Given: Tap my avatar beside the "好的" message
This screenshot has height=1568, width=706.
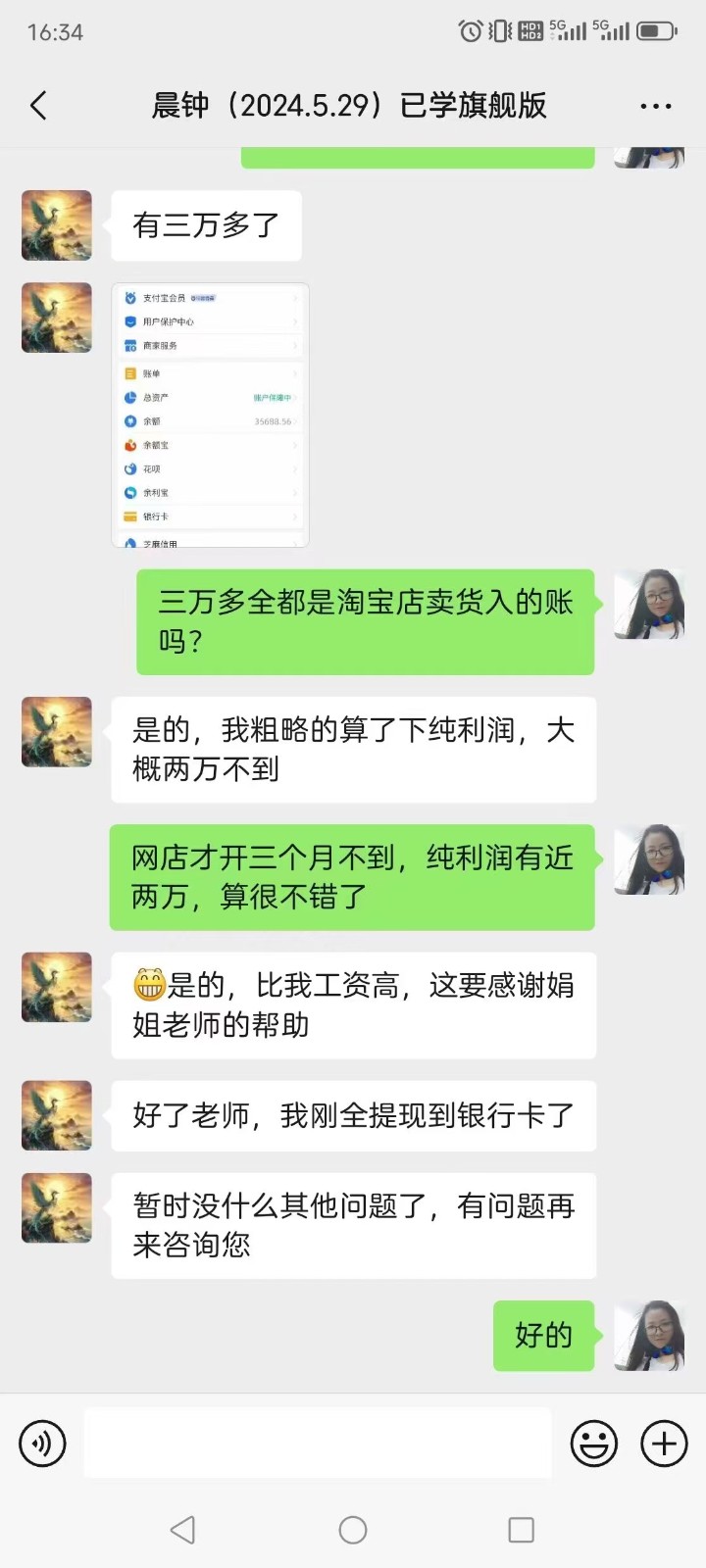Looking at the screenshot, I should [648, 1335].
